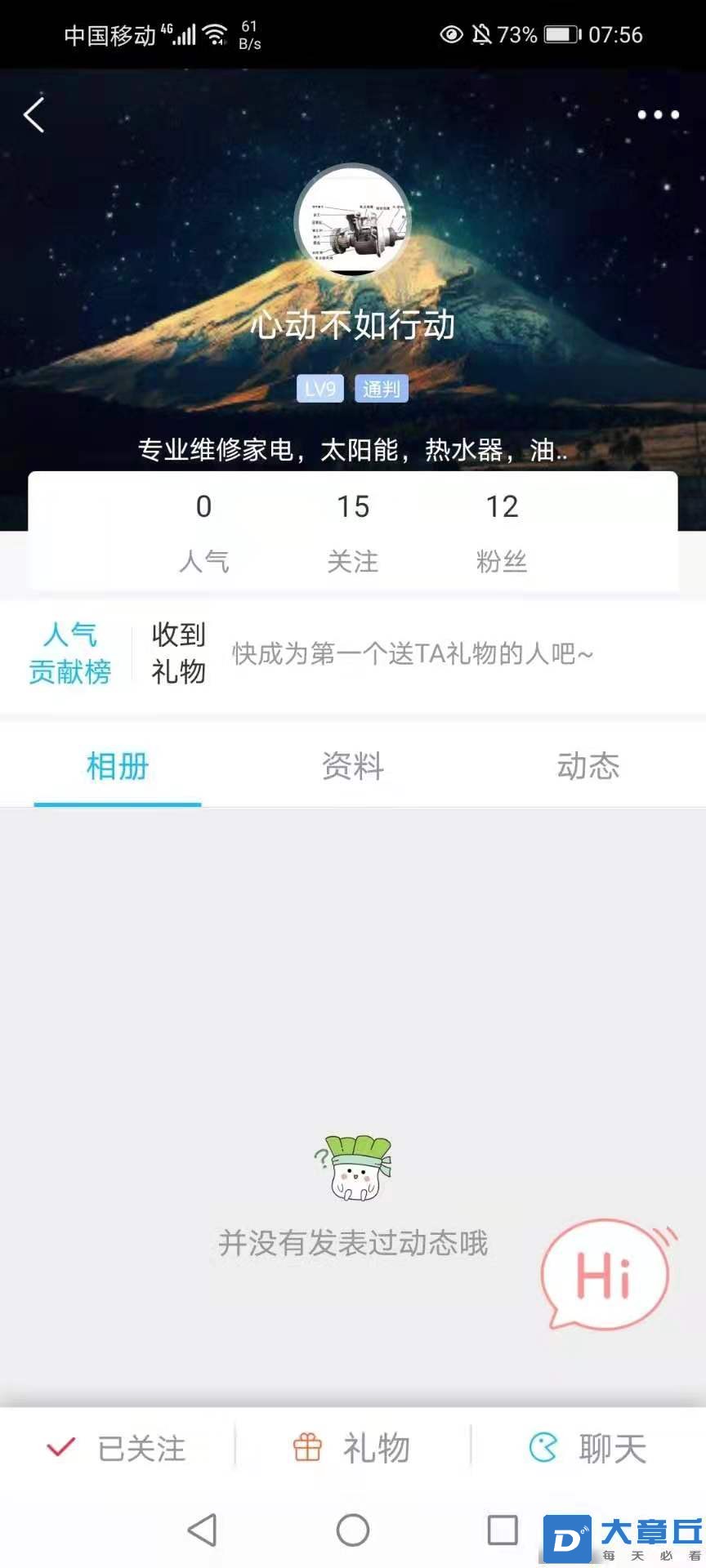Open the 人气贡献榜 ranking
Screen dimensions: 706x1568
tap(70, 653)
